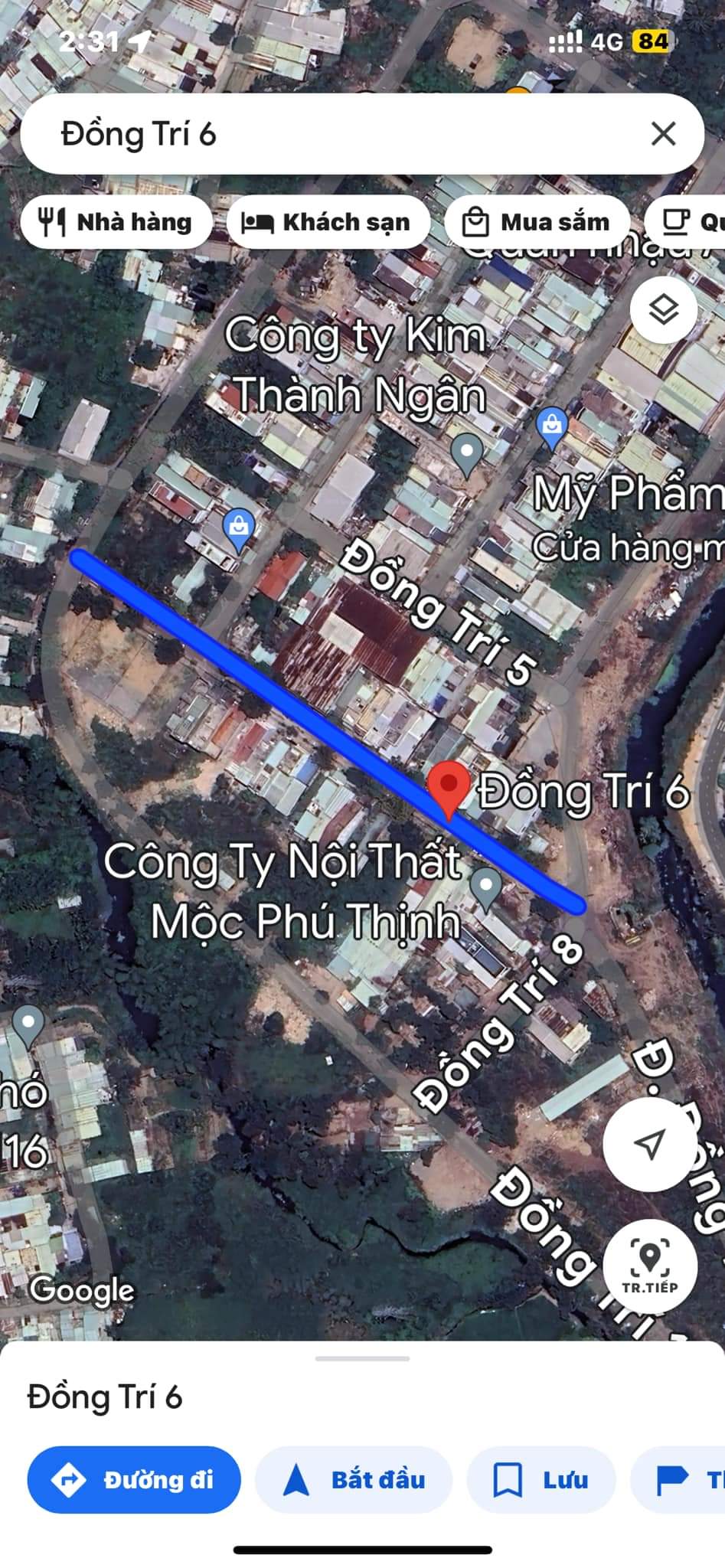The image size is (725, 1568).
Task: Expand the Đồng Trí 6 bottom sheet handle
Action: [x=362, y=1358]
